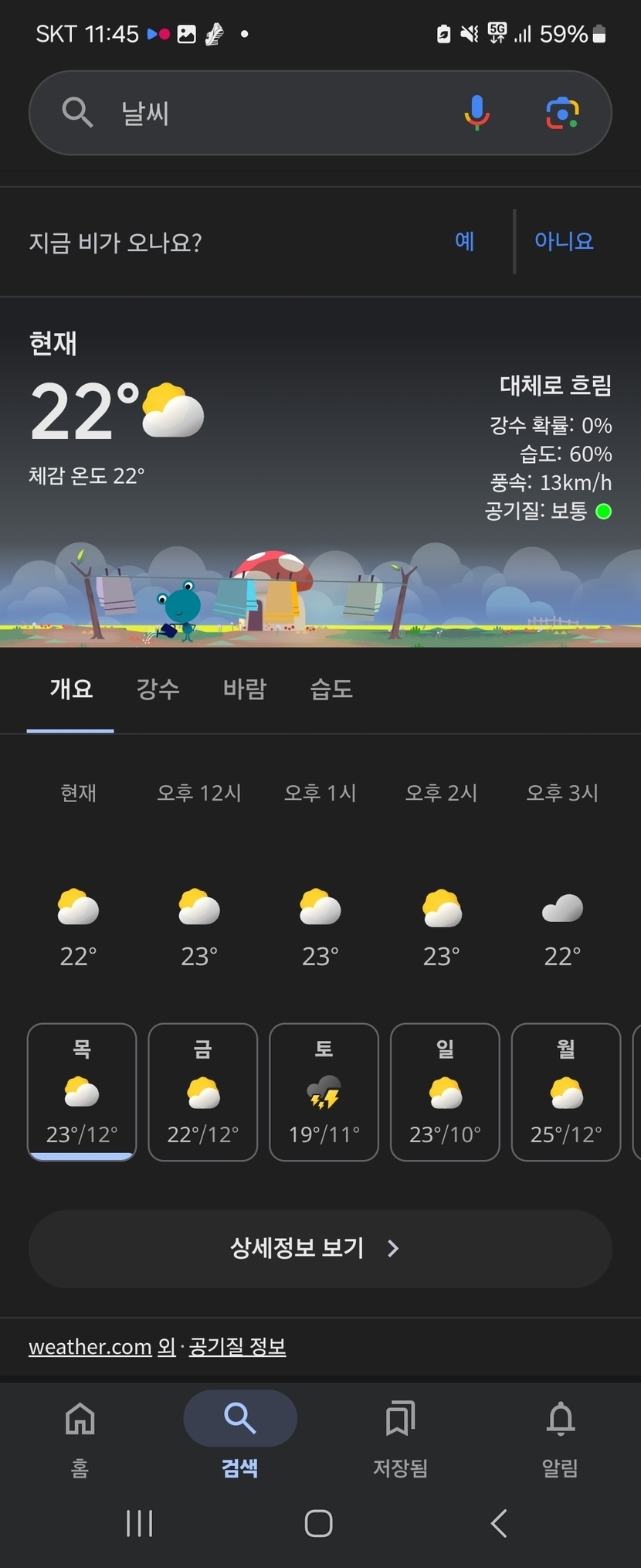The height and width of the screenshot is (1568, 641).
Task: Select the 금 forecast card
Action: click(202, 1092)
